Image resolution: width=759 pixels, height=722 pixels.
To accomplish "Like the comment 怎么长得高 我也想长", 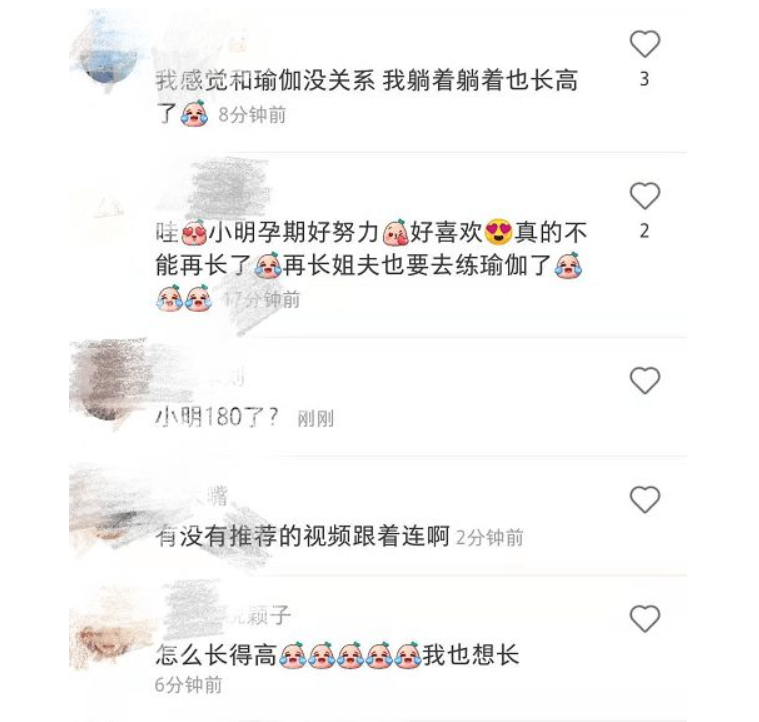I will (645, 619).
